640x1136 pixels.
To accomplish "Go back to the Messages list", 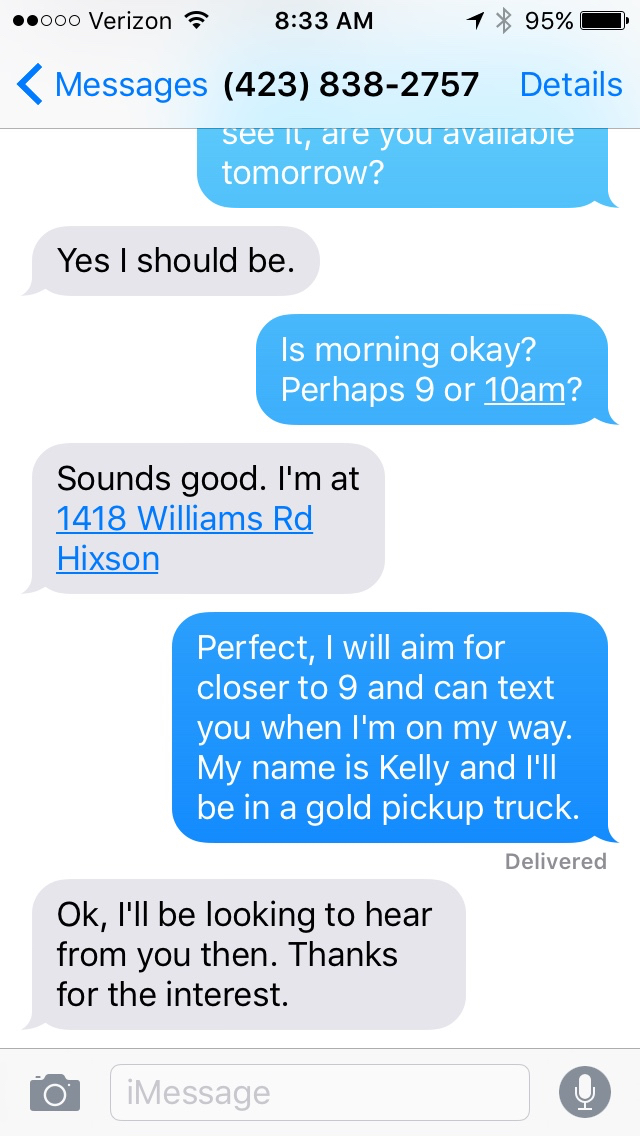I will (110, 86).
